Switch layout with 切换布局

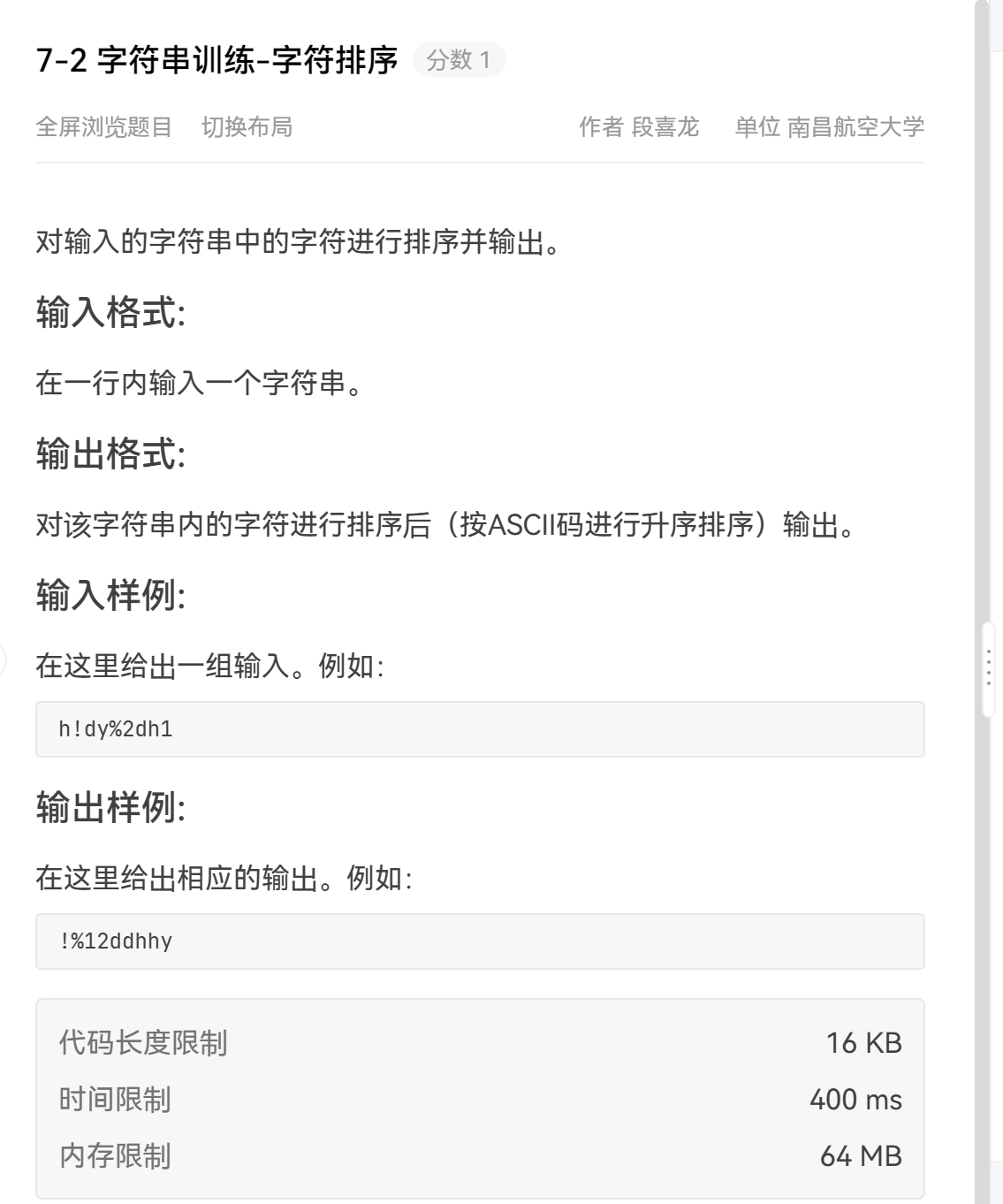coord(247,127)
